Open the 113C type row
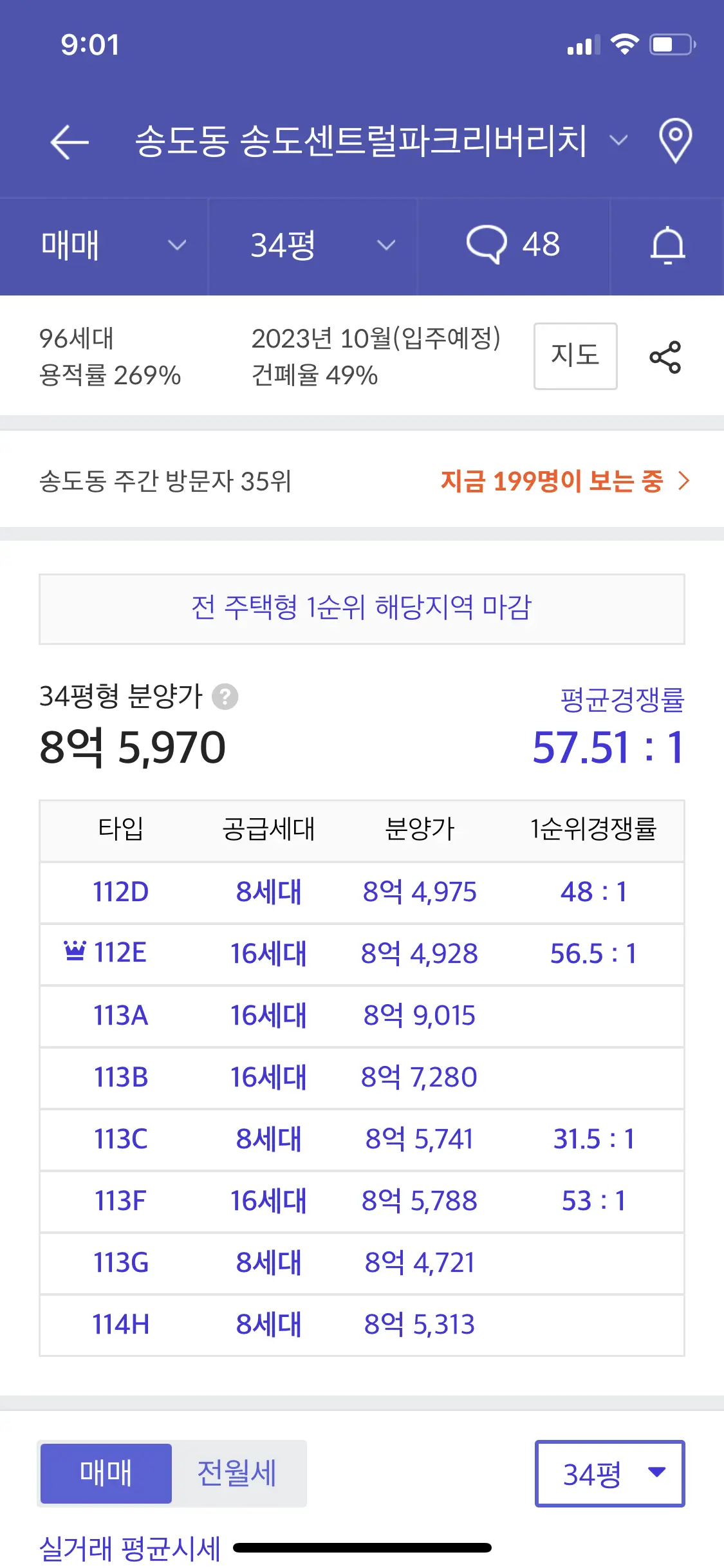This screenshot has width=724, height=1568. 362,1139
